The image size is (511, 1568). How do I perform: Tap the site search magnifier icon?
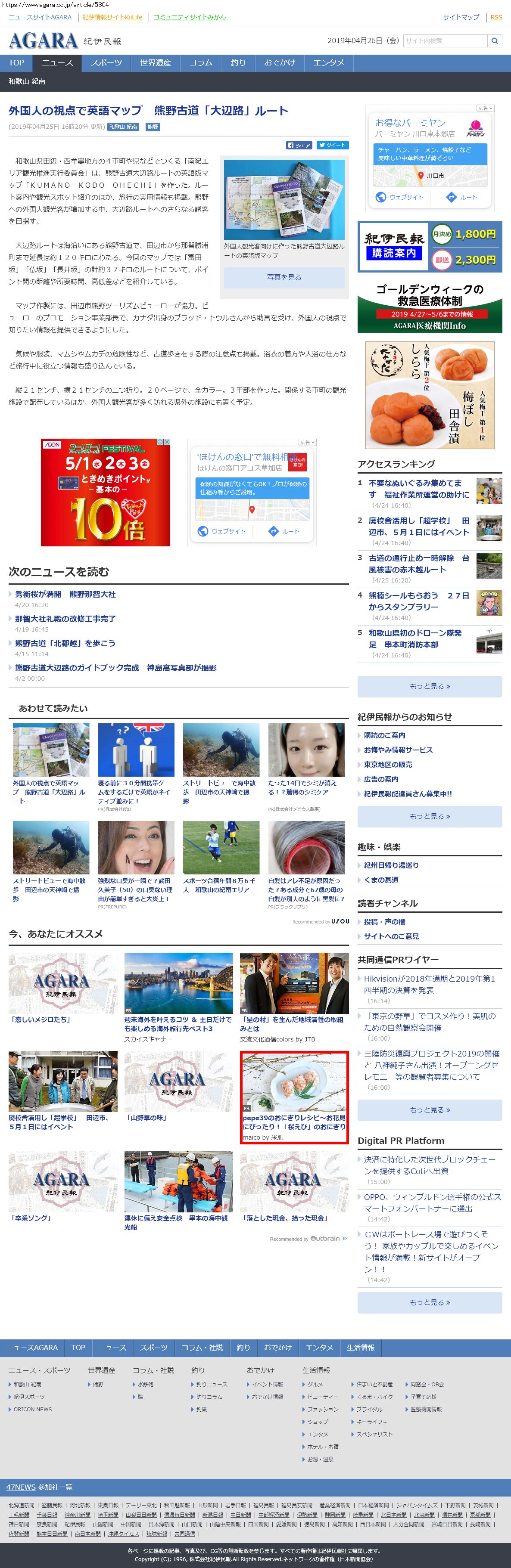point(495,41)
